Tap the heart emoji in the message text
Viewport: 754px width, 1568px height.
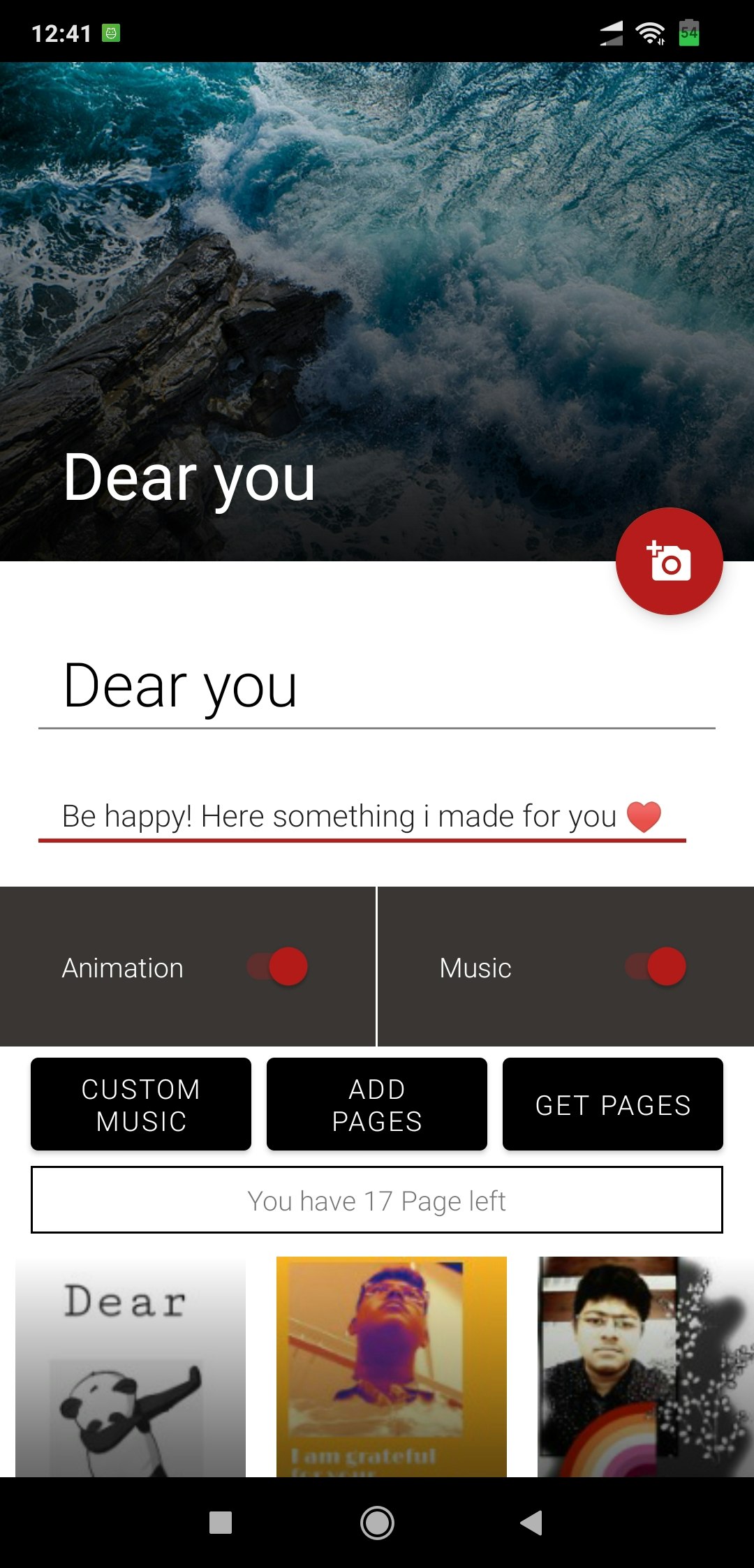(644, 815)
